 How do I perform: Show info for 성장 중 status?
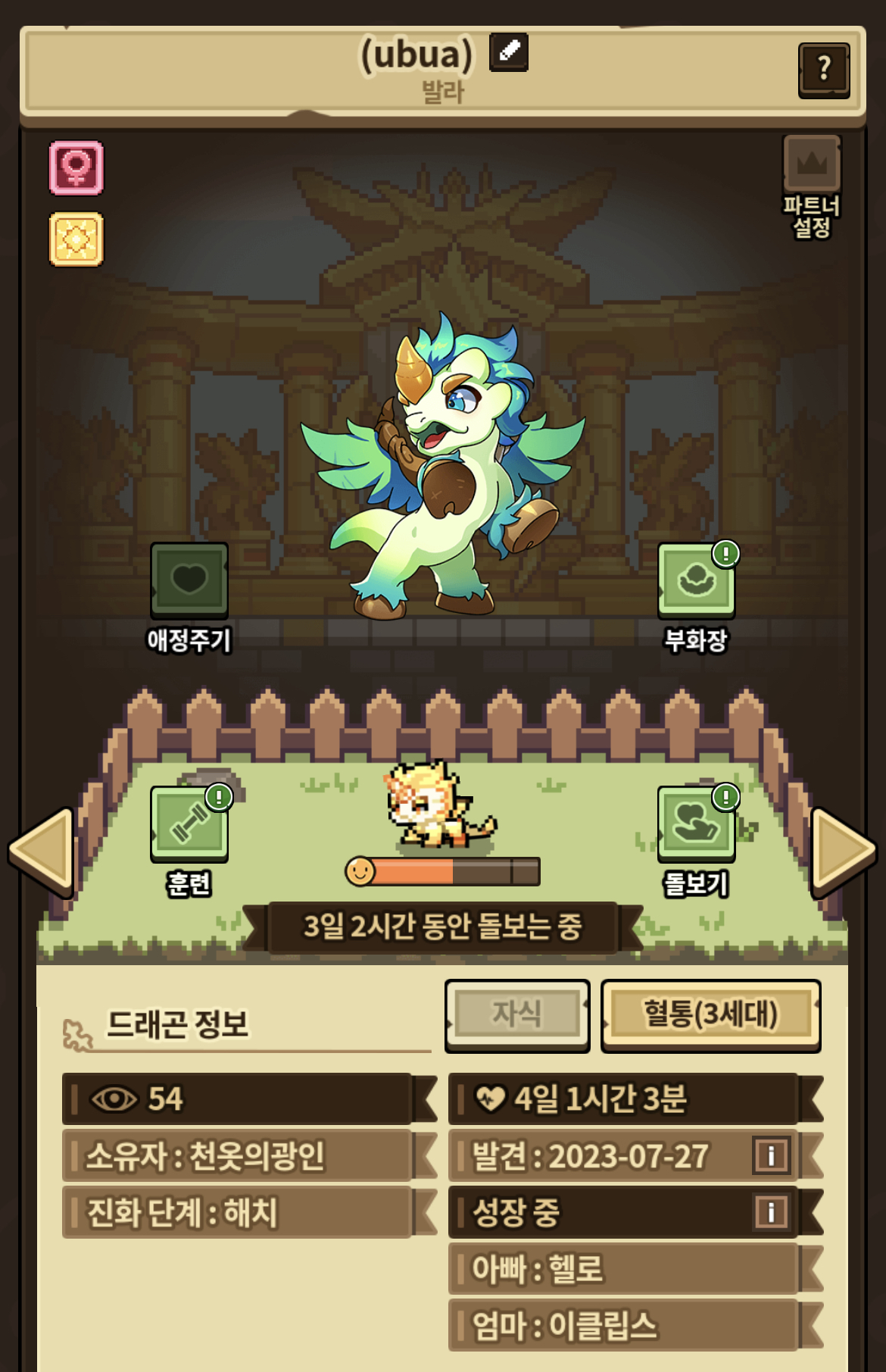click(771, 1211)
